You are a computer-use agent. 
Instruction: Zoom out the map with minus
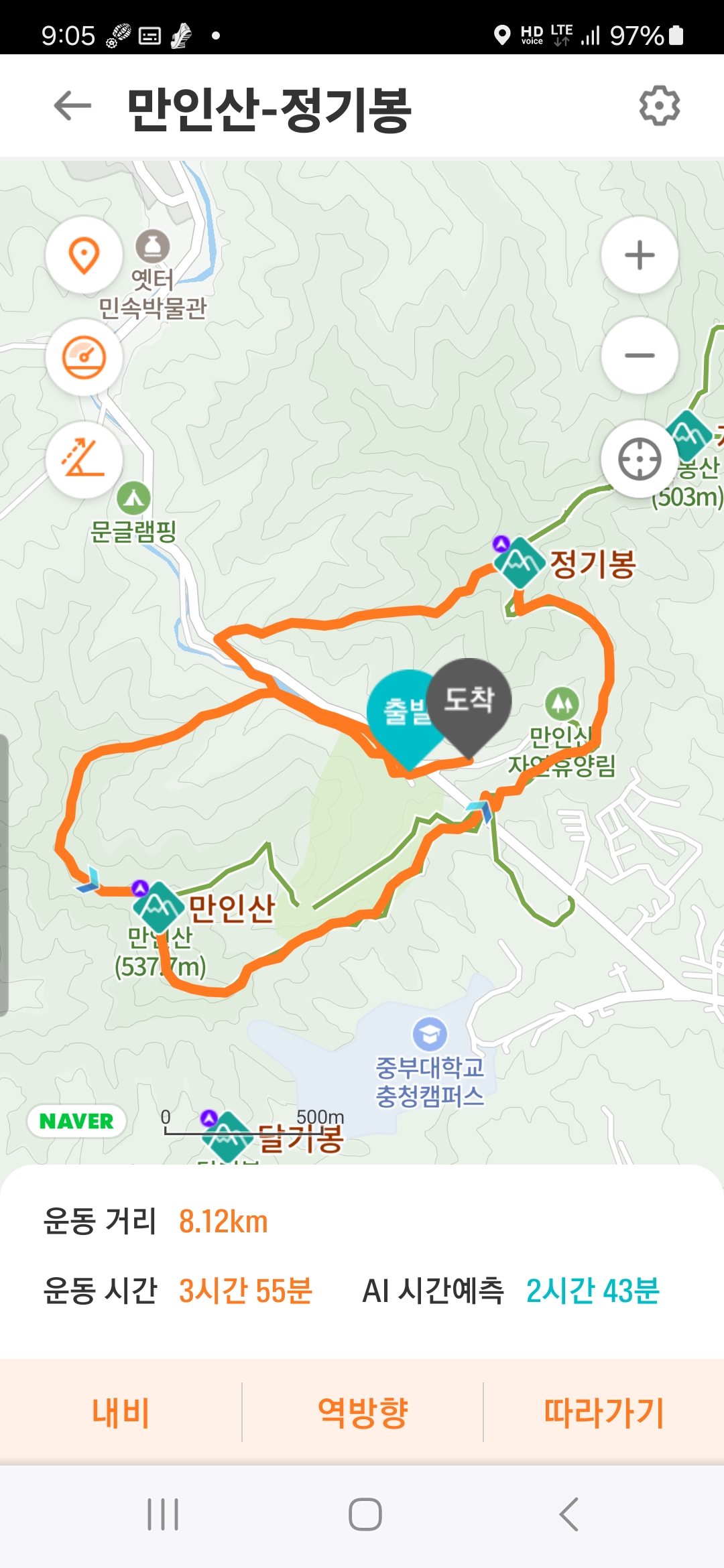[640, 355]
